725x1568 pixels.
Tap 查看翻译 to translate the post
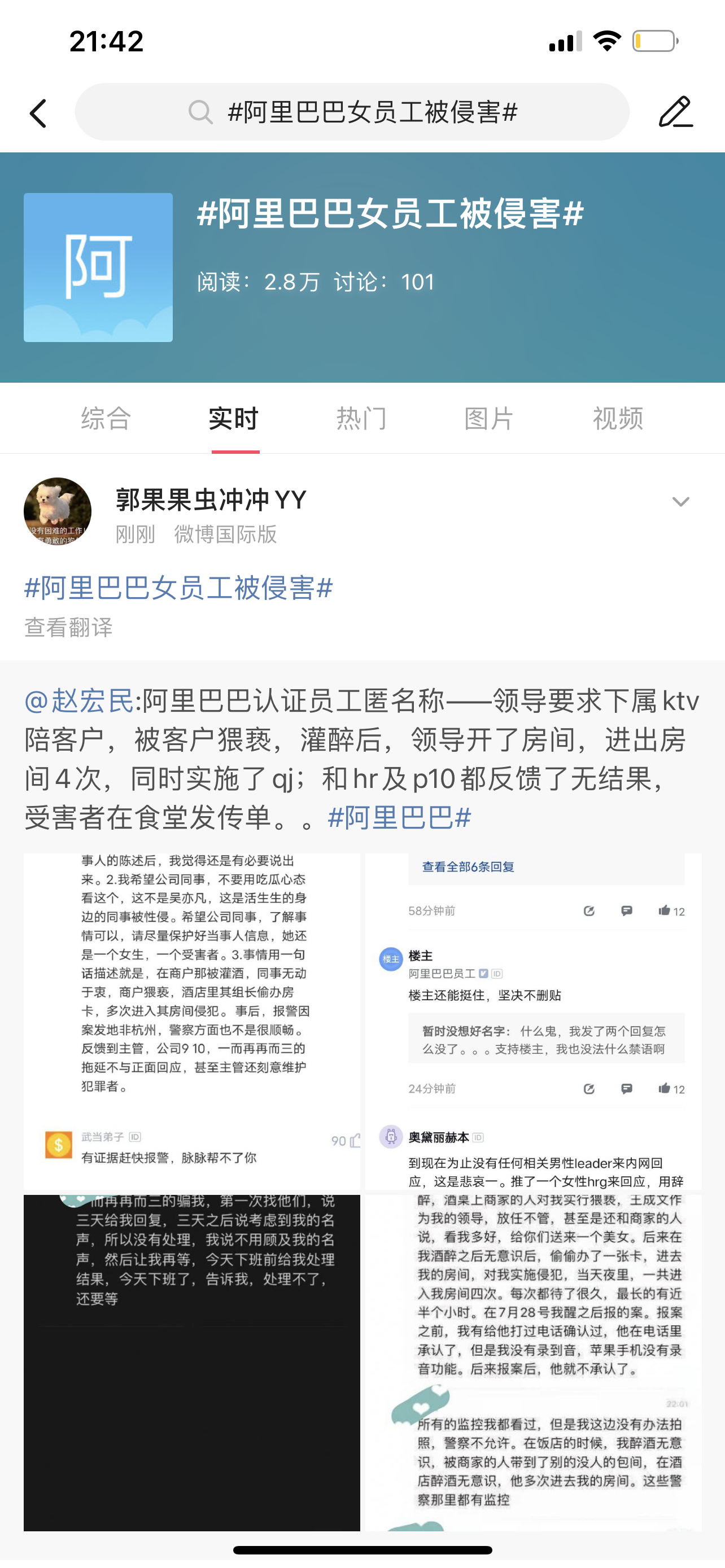[69, 628]
